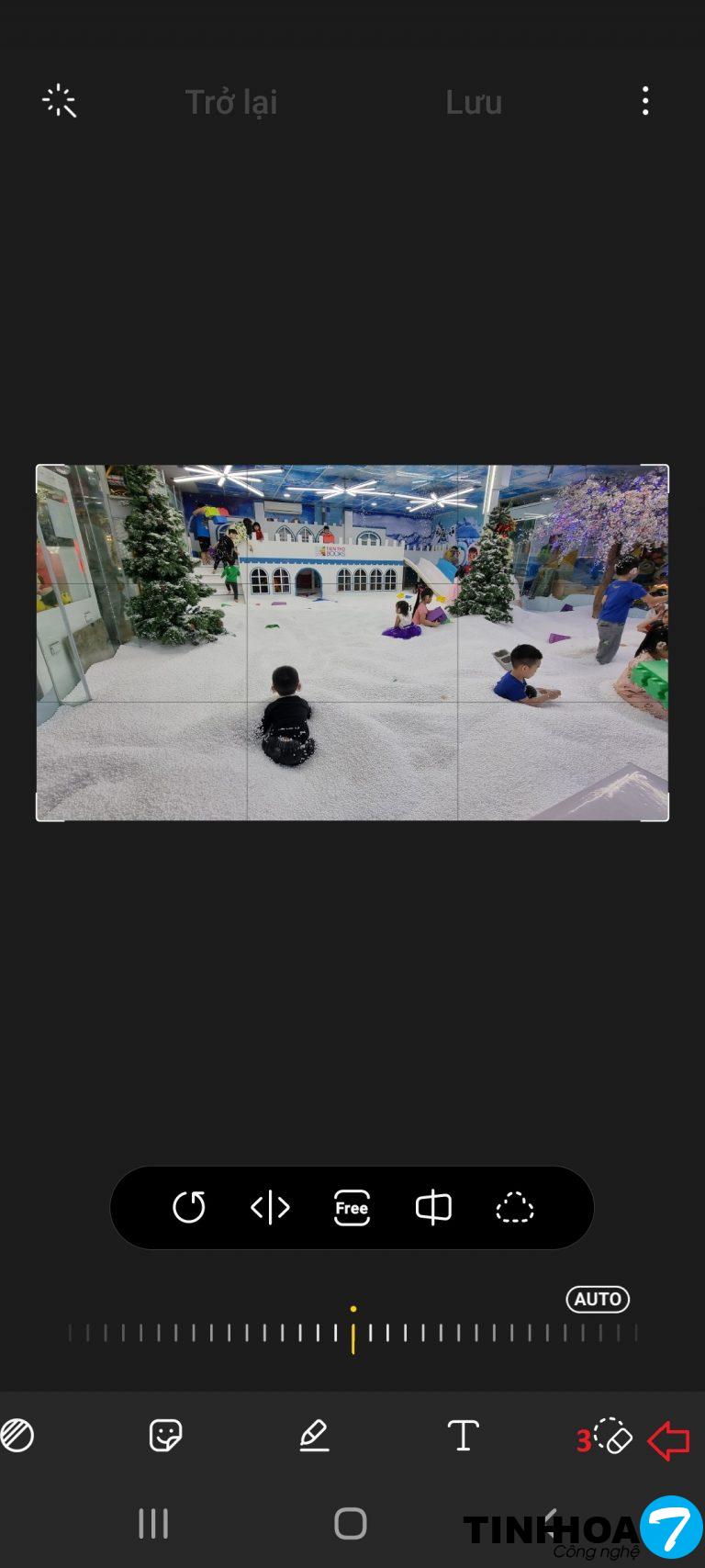
Task: Choose the lasso free-form crop tool
Action: 514,1207
